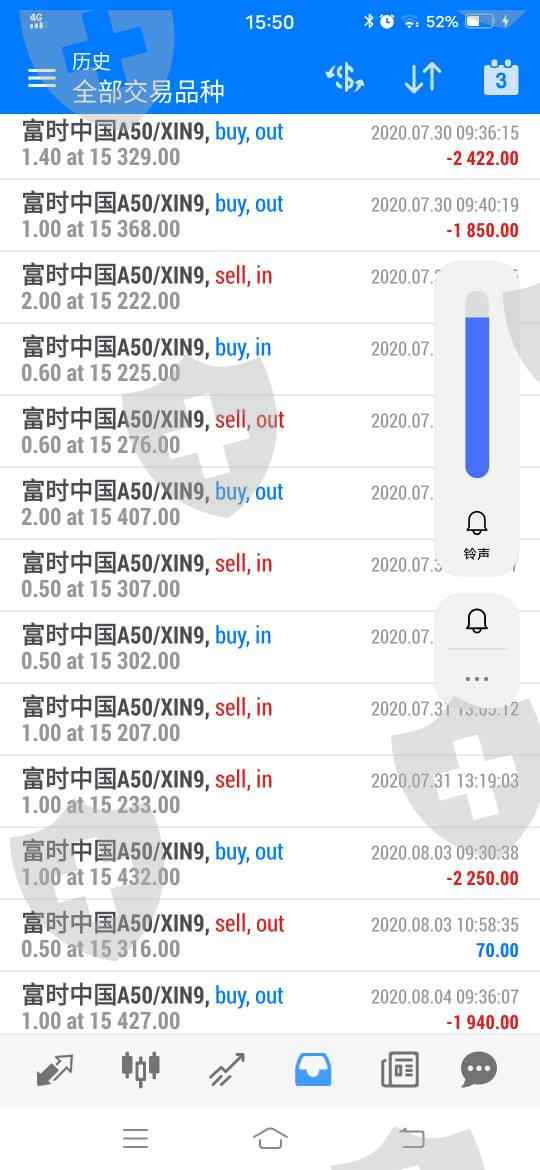The width and height of the screenshot is (540, 1170).
Task: Switch to the Trade tab
Action: click(x=227, y=1071)
